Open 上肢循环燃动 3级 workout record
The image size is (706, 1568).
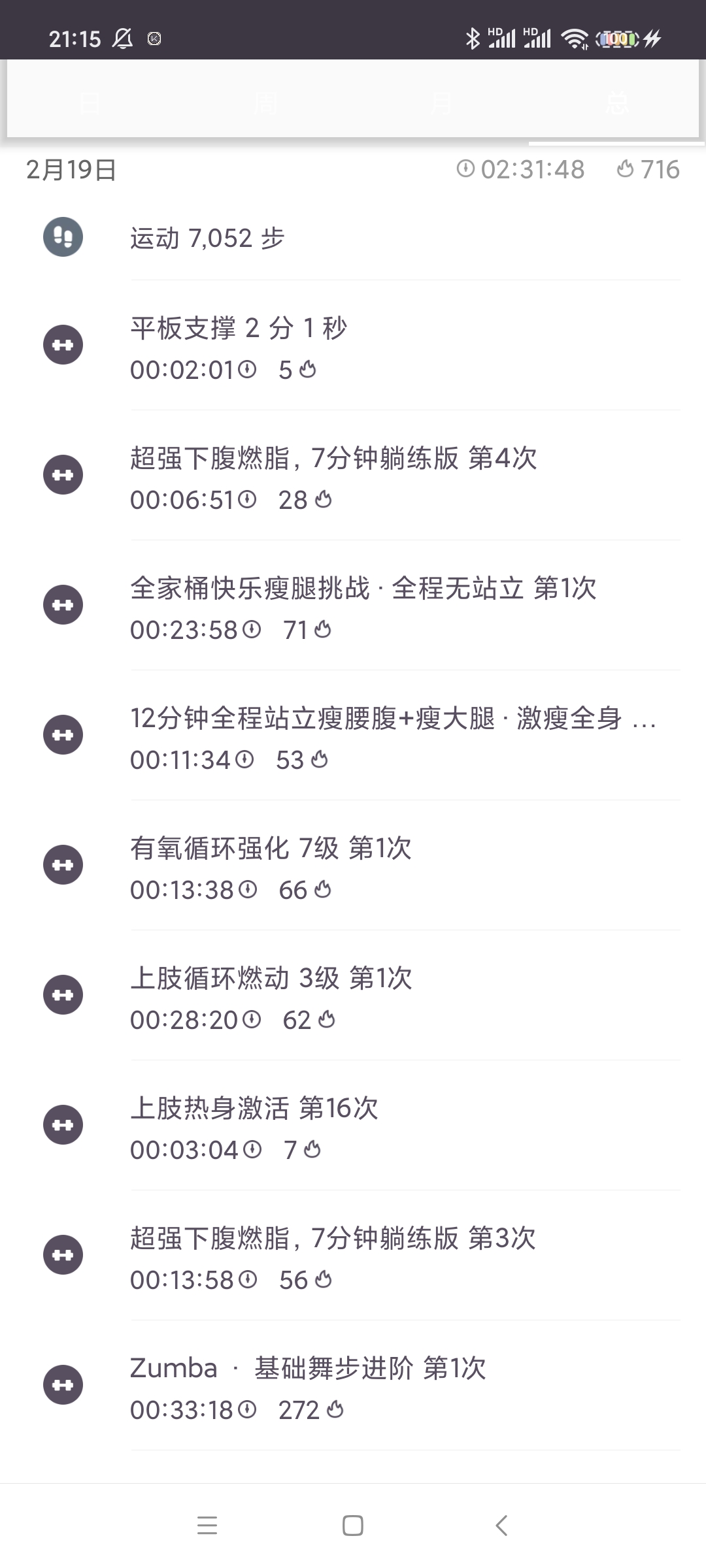[x=353, y=996]
